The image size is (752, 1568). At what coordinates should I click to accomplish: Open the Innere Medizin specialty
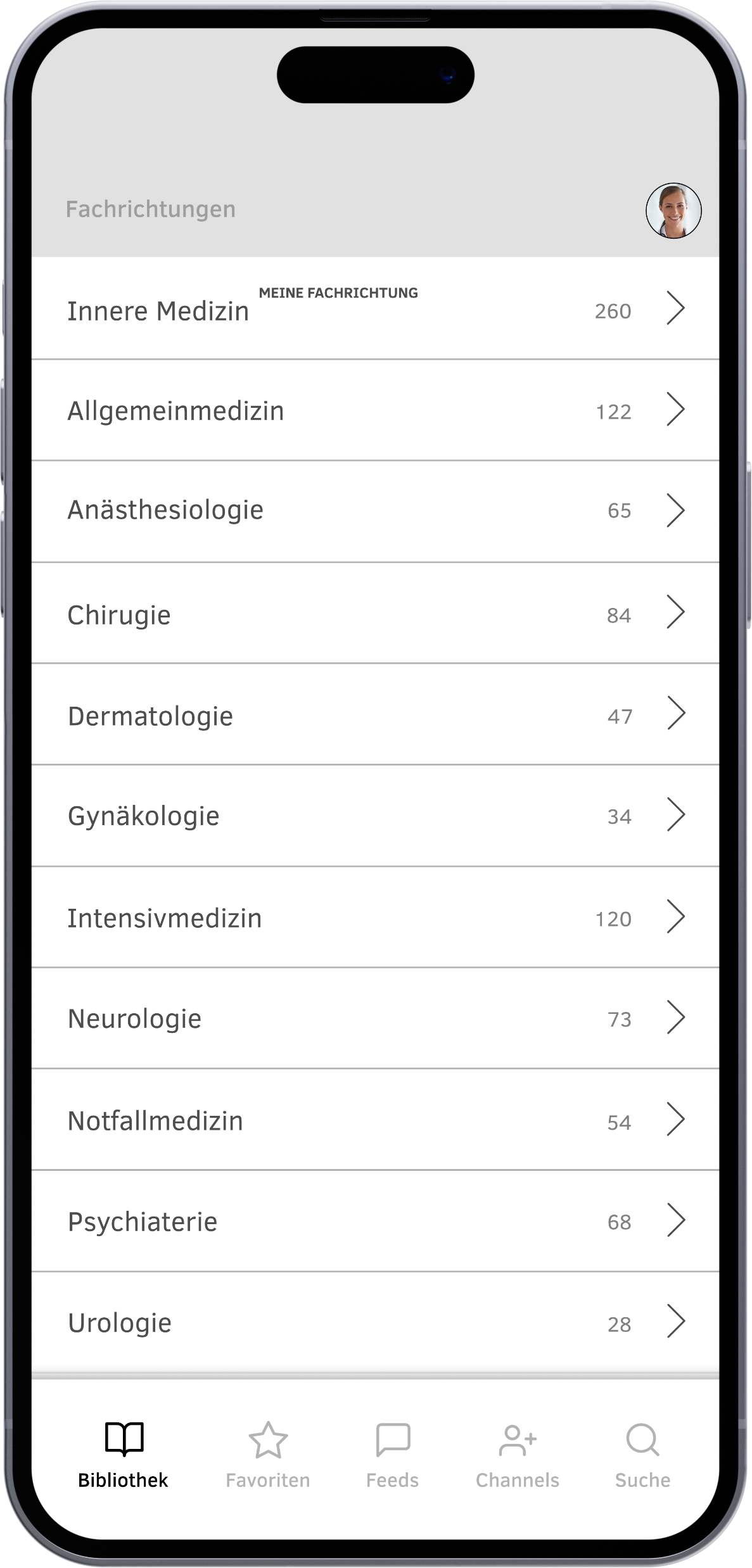pyautogui.click(x=375, y=308)
